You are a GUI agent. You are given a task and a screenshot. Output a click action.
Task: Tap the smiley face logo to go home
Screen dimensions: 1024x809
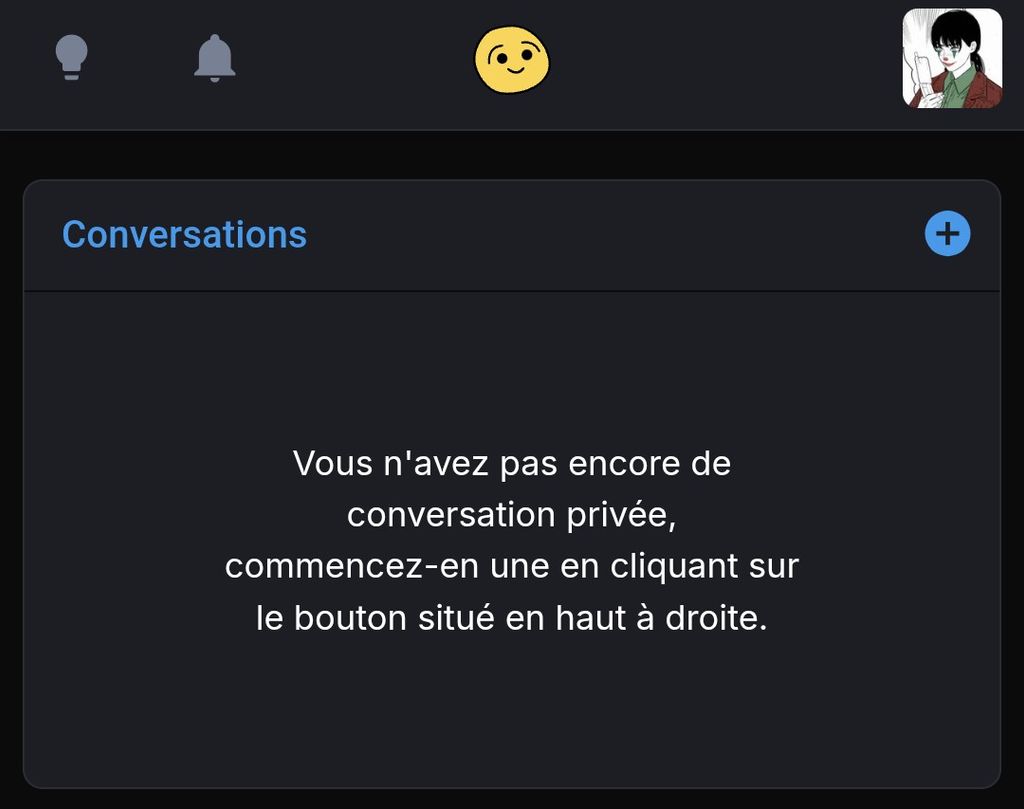point(512,59)
